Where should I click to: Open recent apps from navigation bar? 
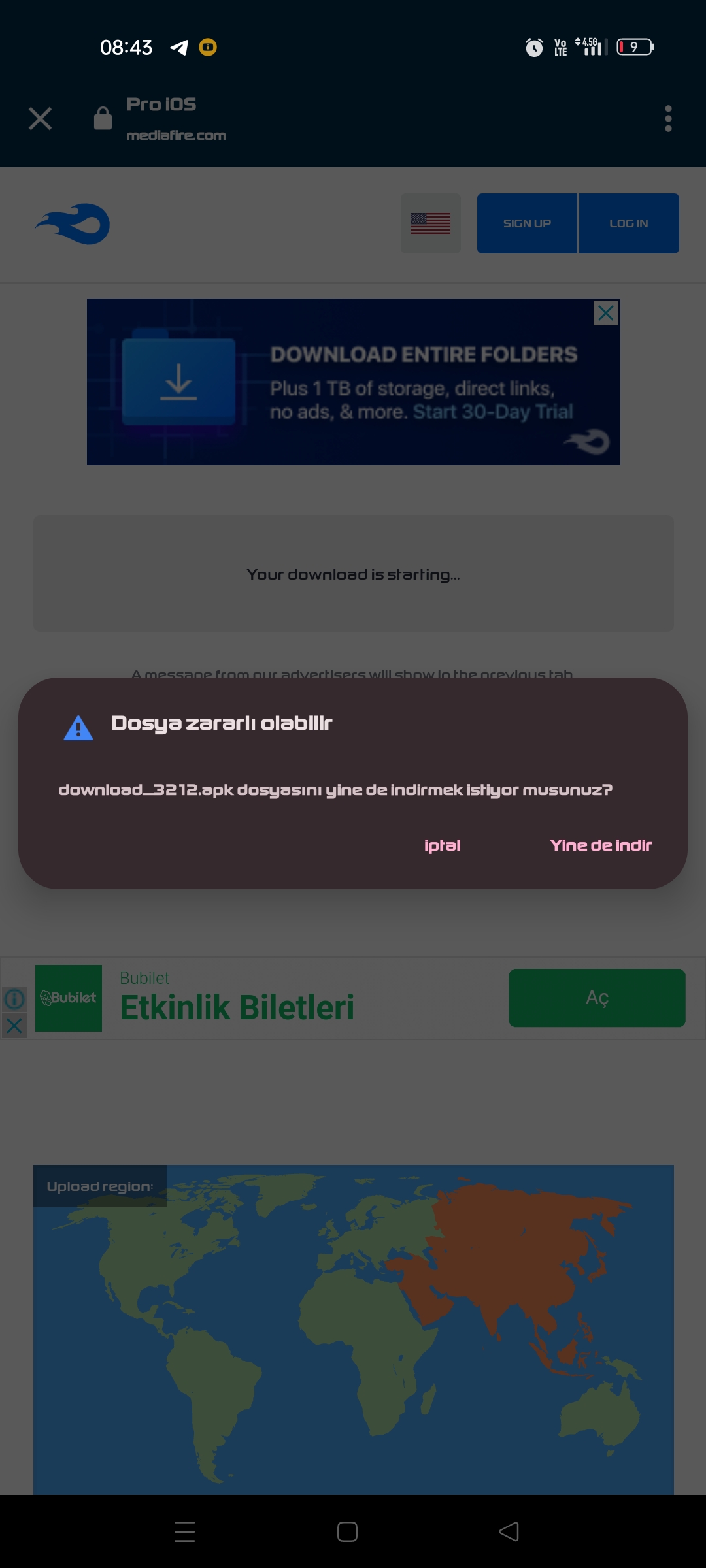point(185,1531)
